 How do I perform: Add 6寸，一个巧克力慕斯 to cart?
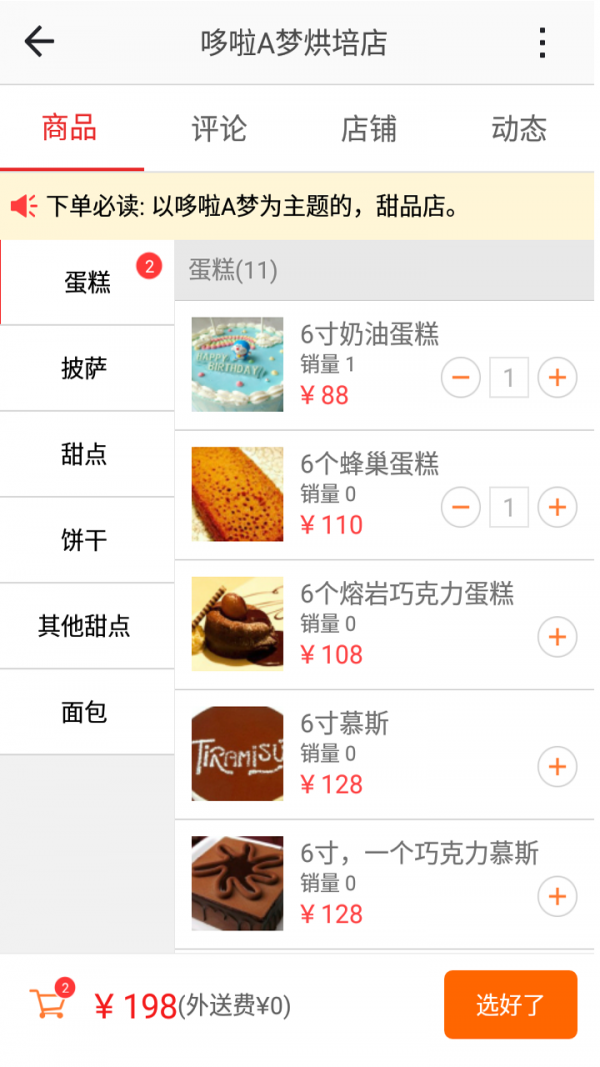(557, 897)
